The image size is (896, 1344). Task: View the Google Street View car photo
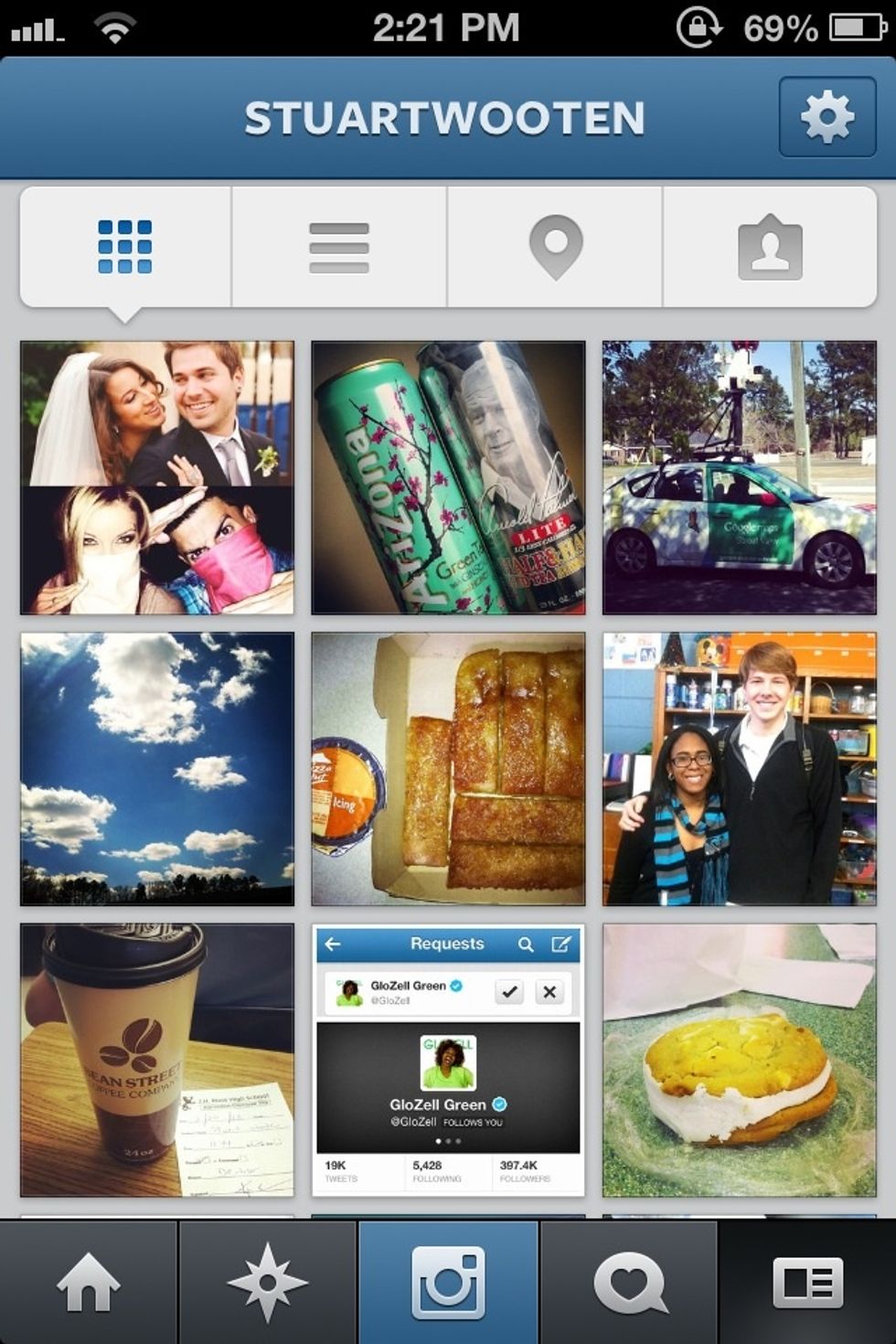tap(739, 477)
